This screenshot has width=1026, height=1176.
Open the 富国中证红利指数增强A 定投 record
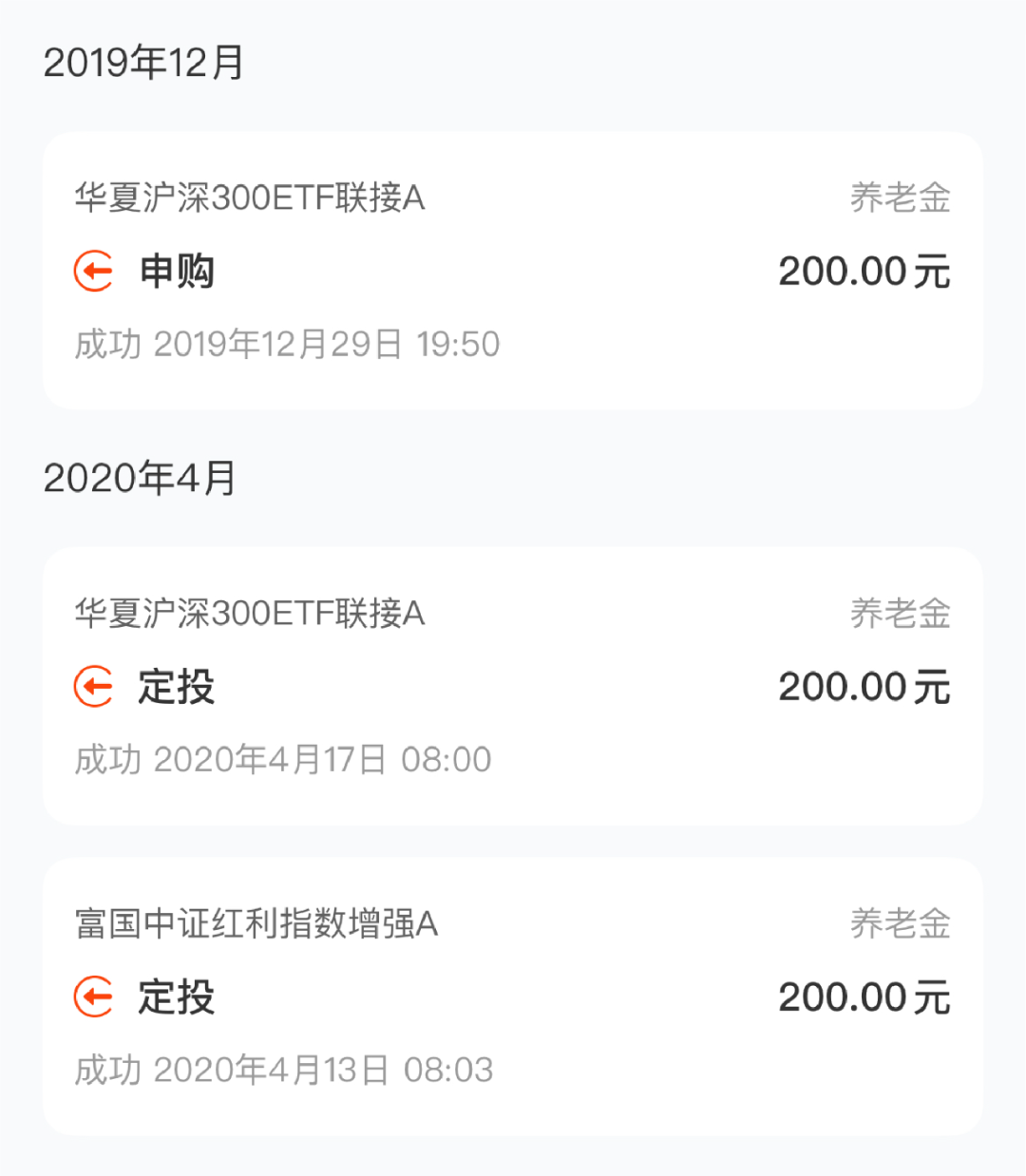coord(513,996)
